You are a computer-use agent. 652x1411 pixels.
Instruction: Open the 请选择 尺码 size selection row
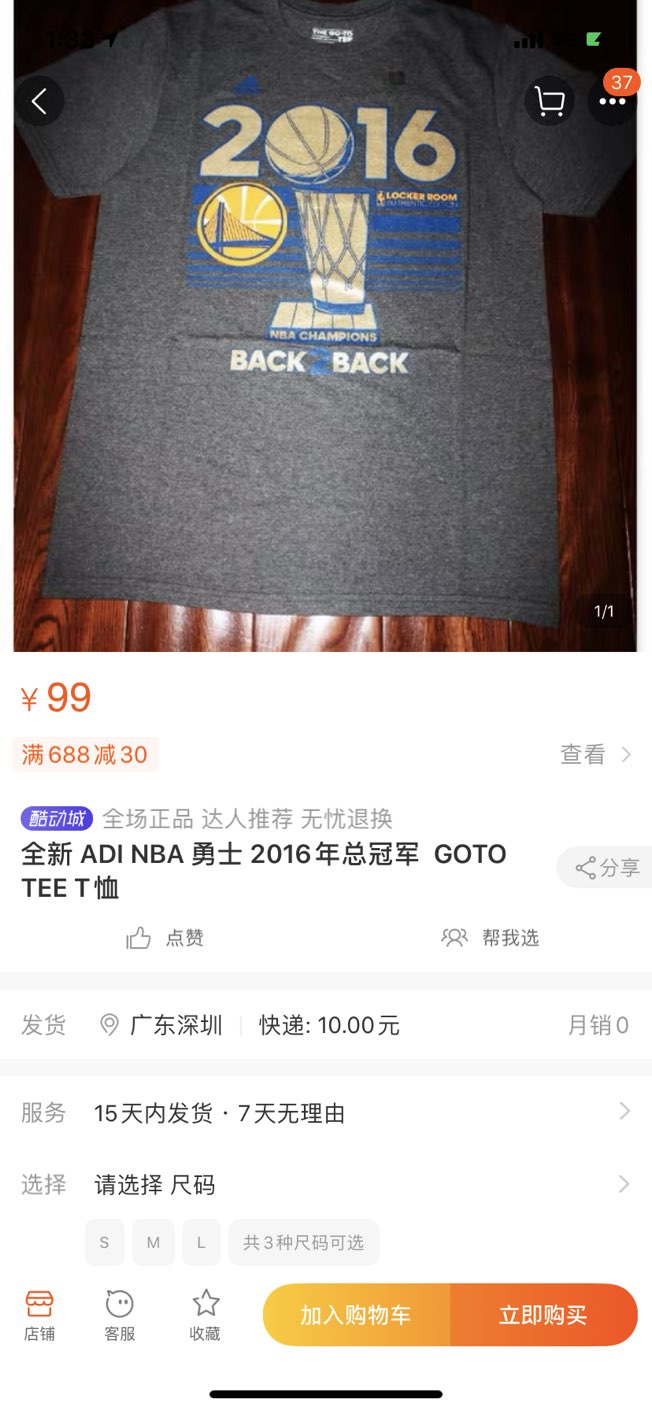[x=326, y=1185]
